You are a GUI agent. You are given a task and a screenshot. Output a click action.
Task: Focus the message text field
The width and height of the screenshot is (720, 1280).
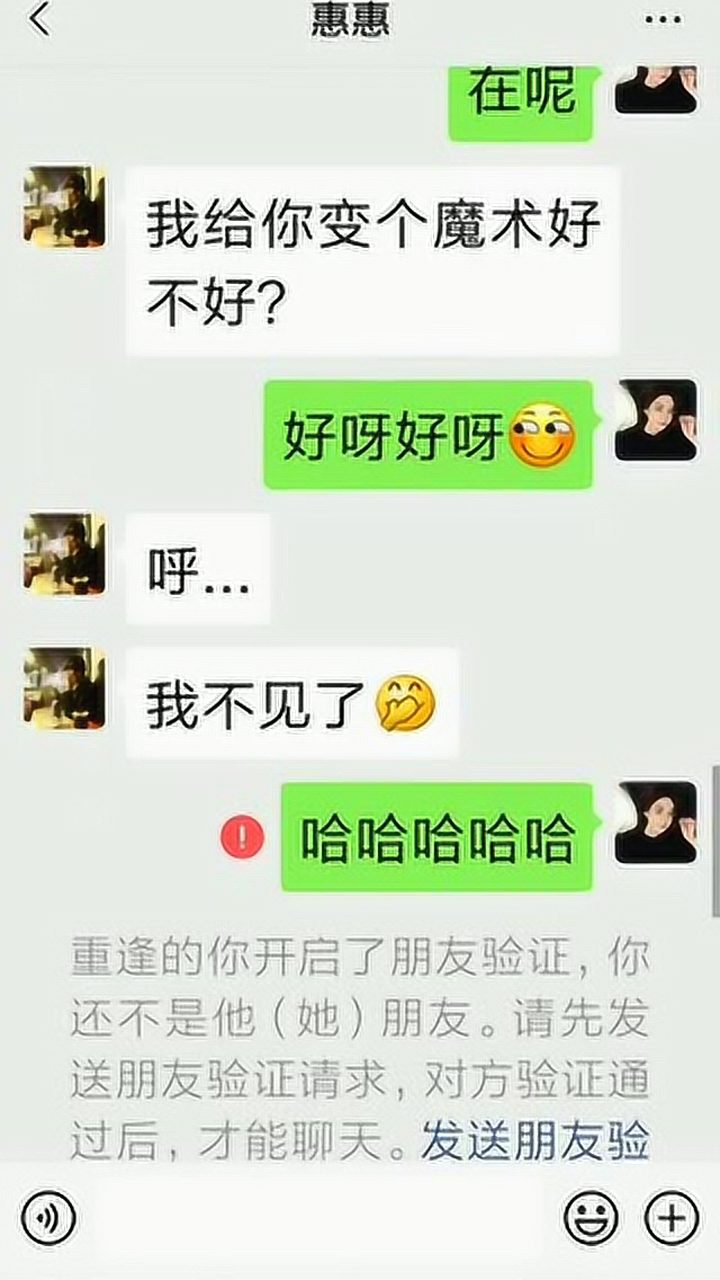pos(318,1219)
